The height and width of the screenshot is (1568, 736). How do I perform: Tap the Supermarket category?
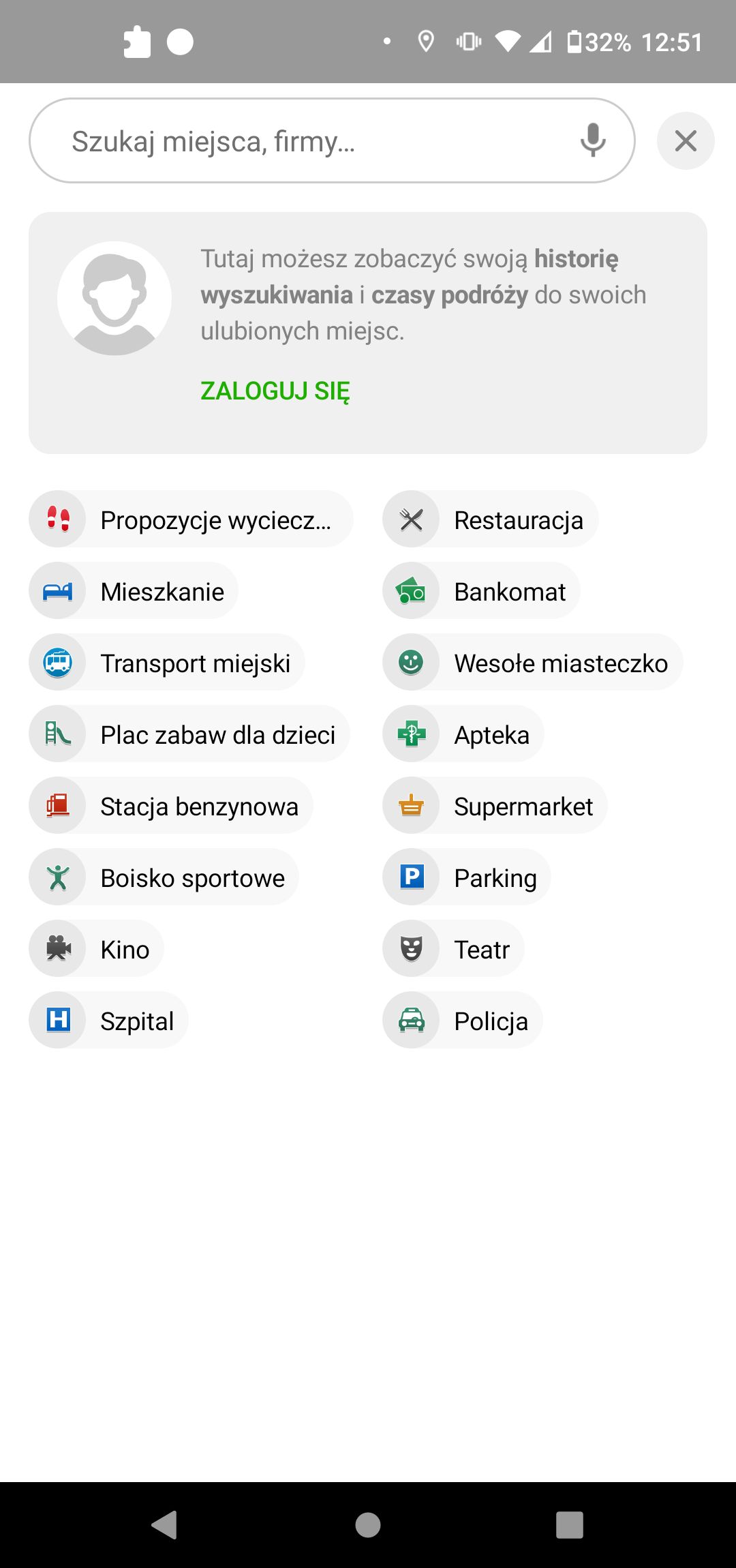click(x=495, y=806)
